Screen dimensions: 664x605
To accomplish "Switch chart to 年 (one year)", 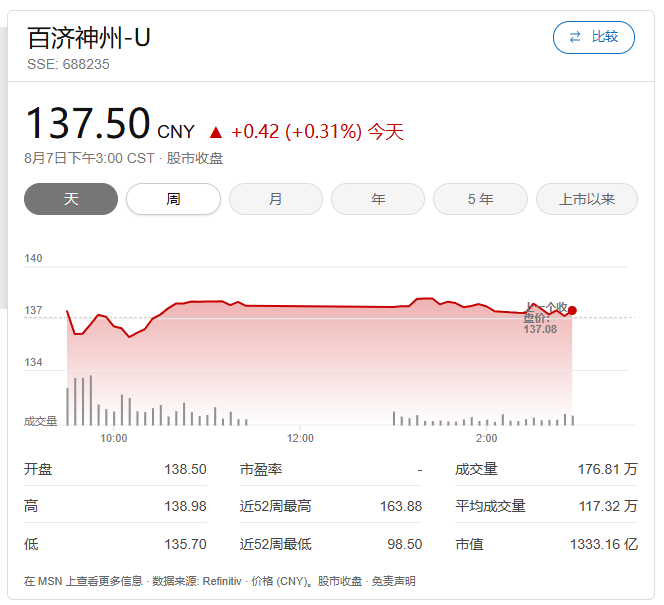I will click(x=378, y=199).
